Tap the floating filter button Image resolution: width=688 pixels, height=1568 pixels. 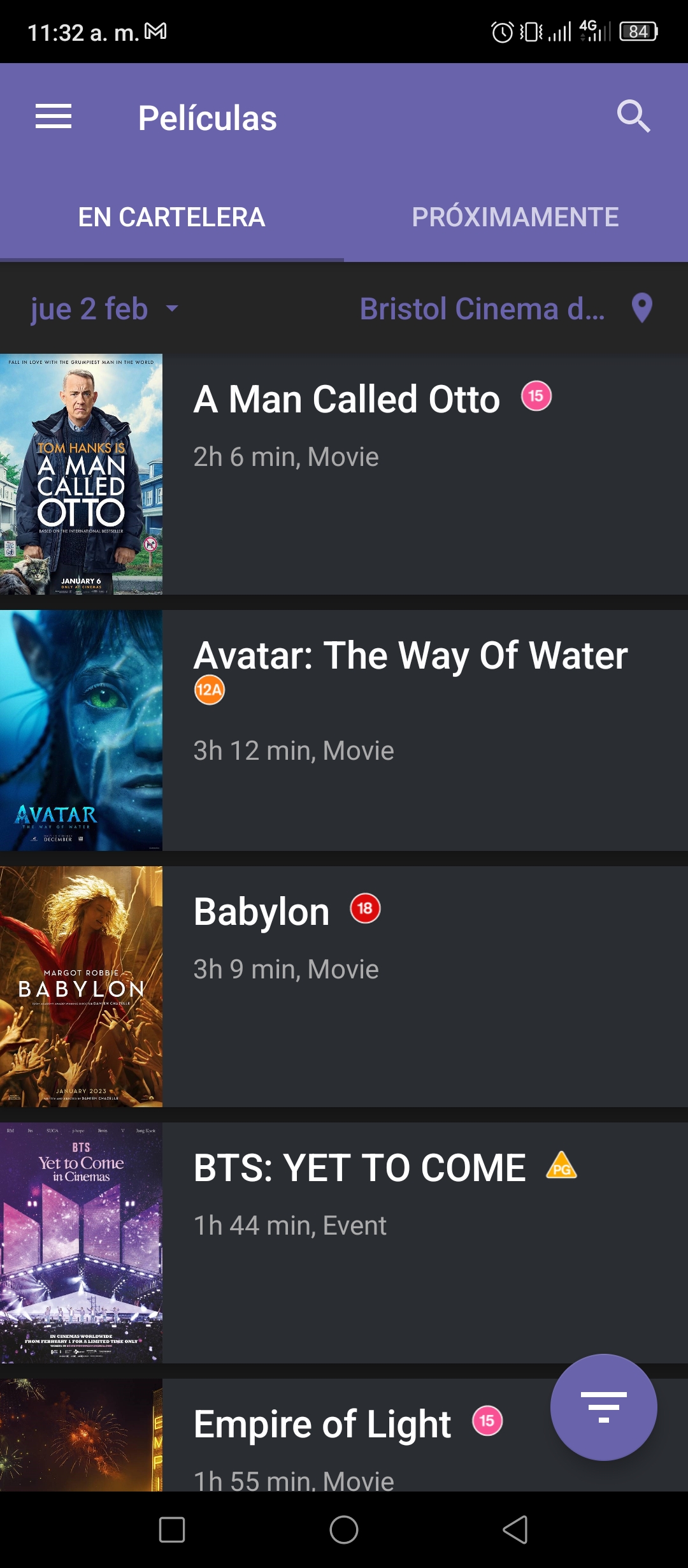click(603, 1407)
